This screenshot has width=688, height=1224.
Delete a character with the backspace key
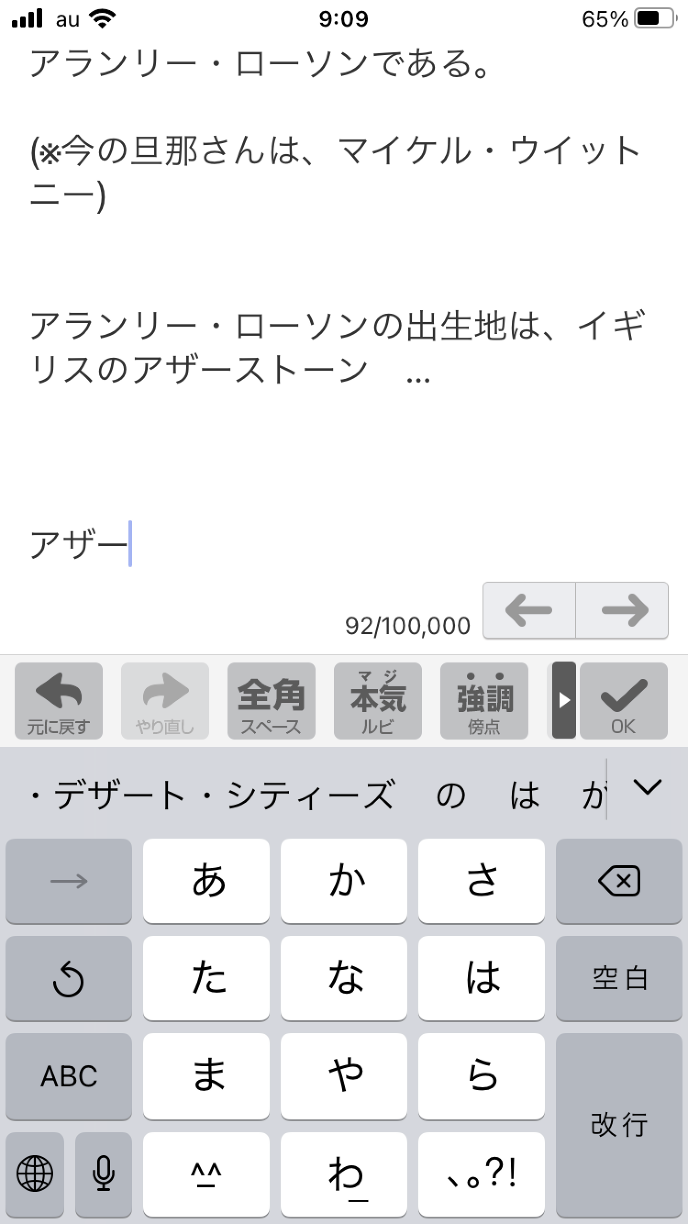tap(618, 881)
